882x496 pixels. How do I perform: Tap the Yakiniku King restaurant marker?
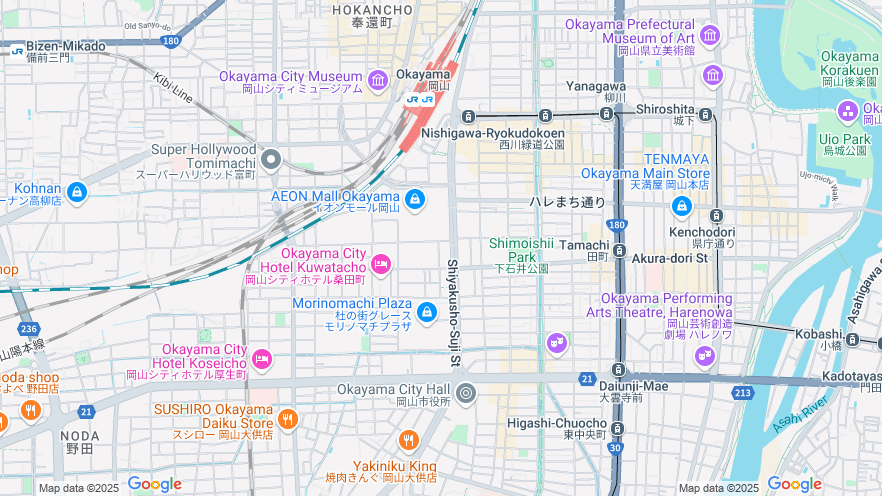pos(408,440)
